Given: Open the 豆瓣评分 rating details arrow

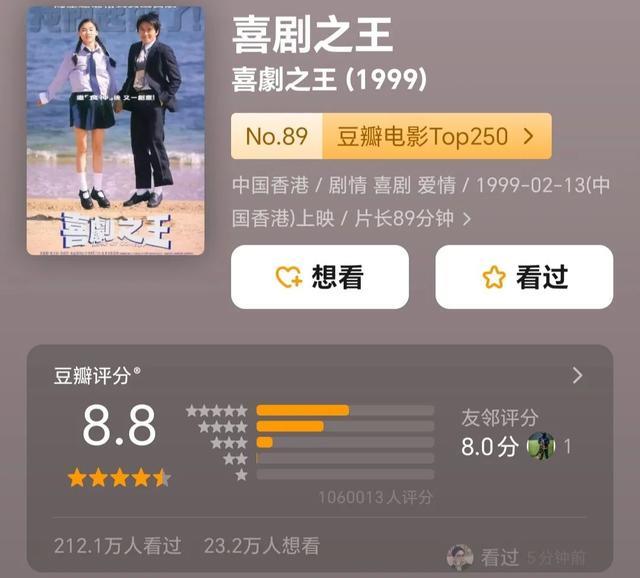Looking at the screenshot, I should point(577,376).
